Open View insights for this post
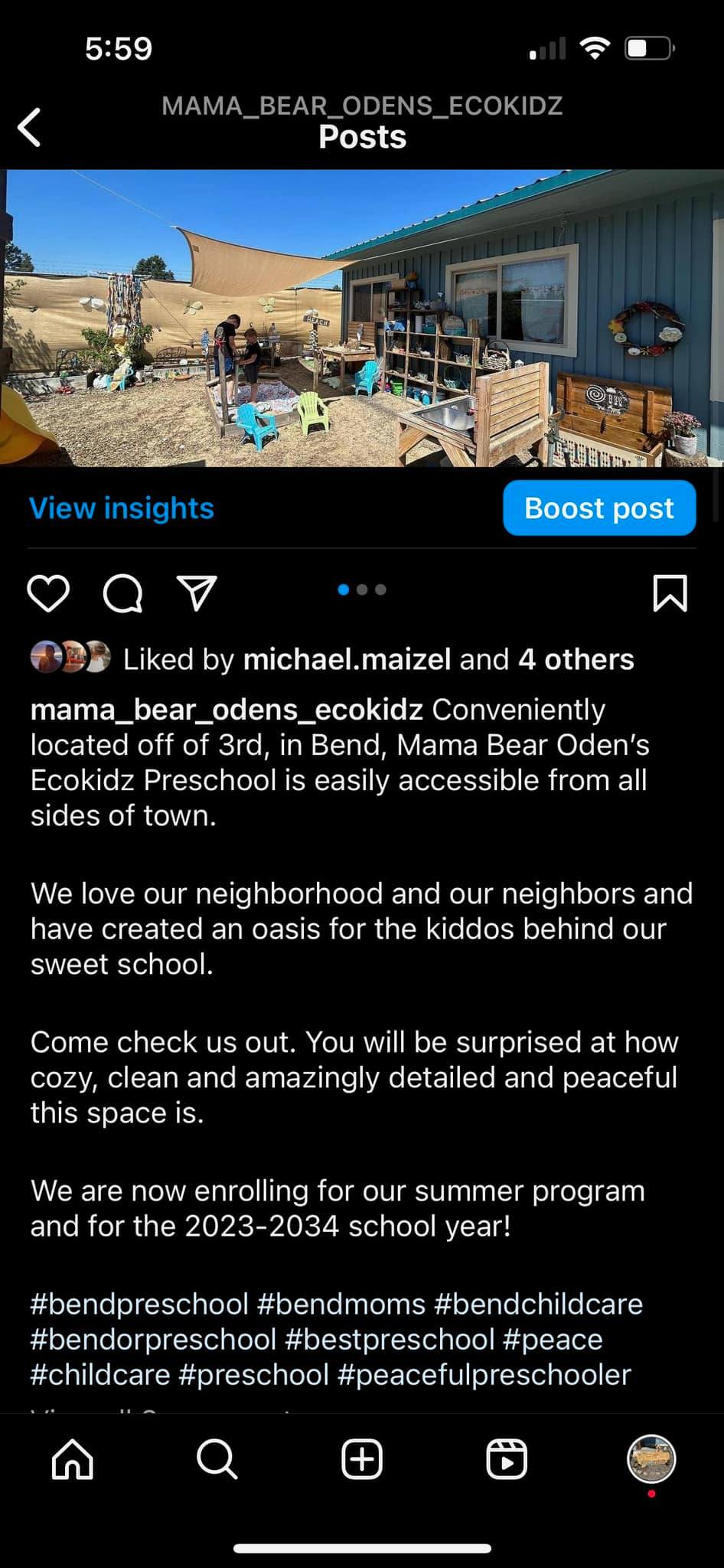Image resolution: width=724 pixels, height=1568 pixels. click(x=121, y=508)
